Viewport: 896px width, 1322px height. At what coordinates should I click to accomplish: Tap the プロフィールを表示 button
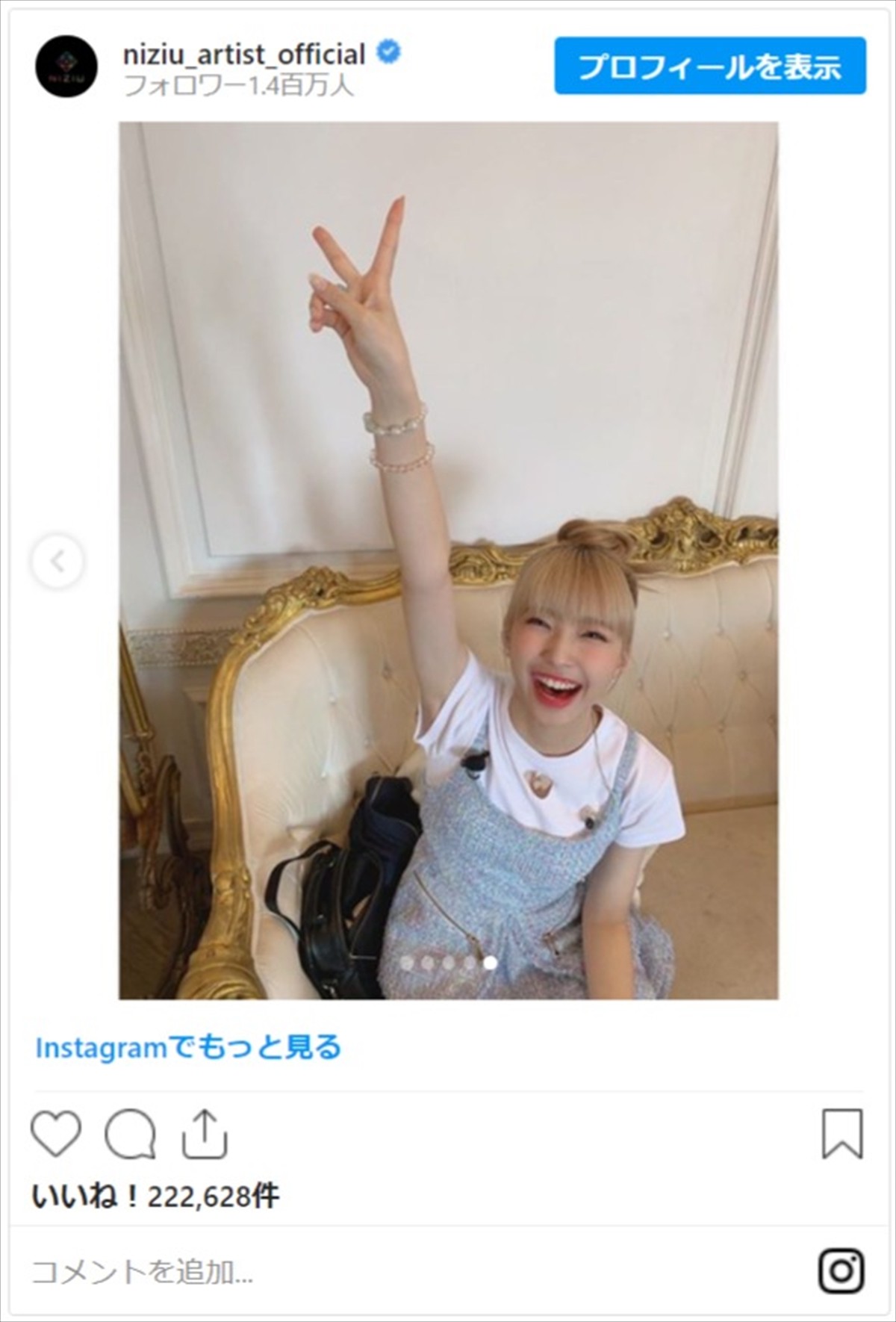click(709, 66)
